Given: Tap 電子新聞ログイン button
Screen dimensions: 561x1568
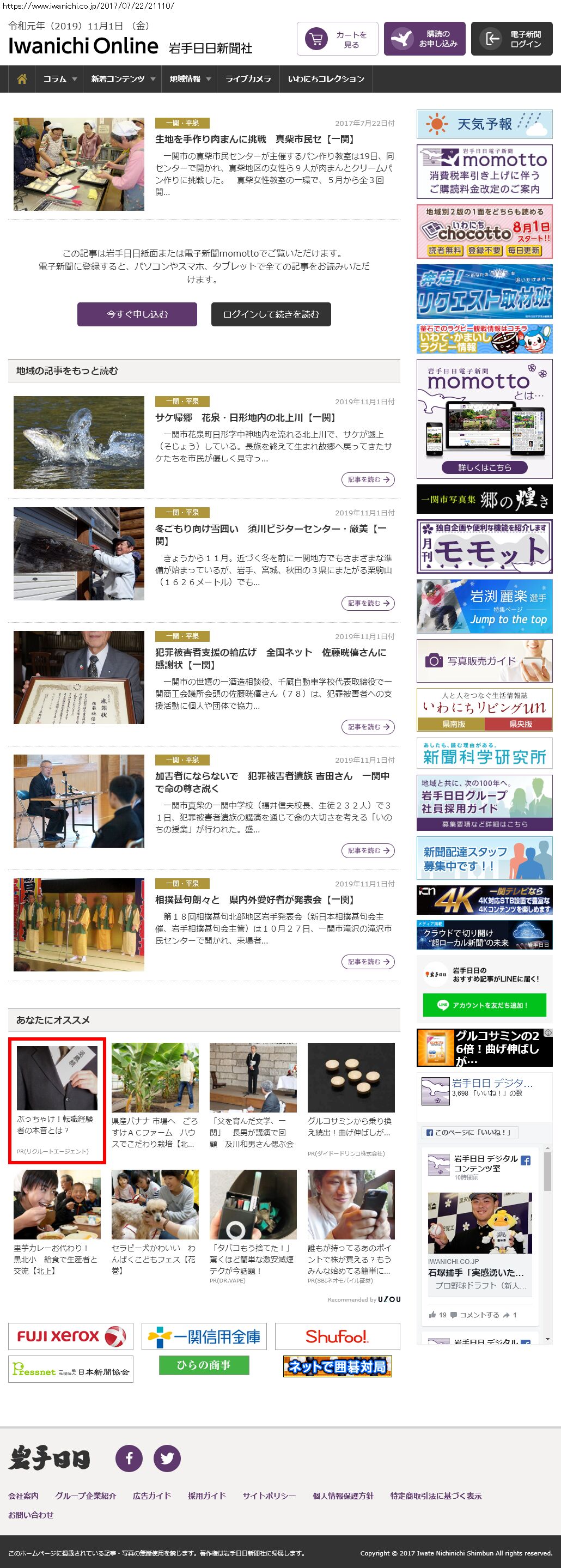Looking at the screenshot, I should click(x=512, y=40).
